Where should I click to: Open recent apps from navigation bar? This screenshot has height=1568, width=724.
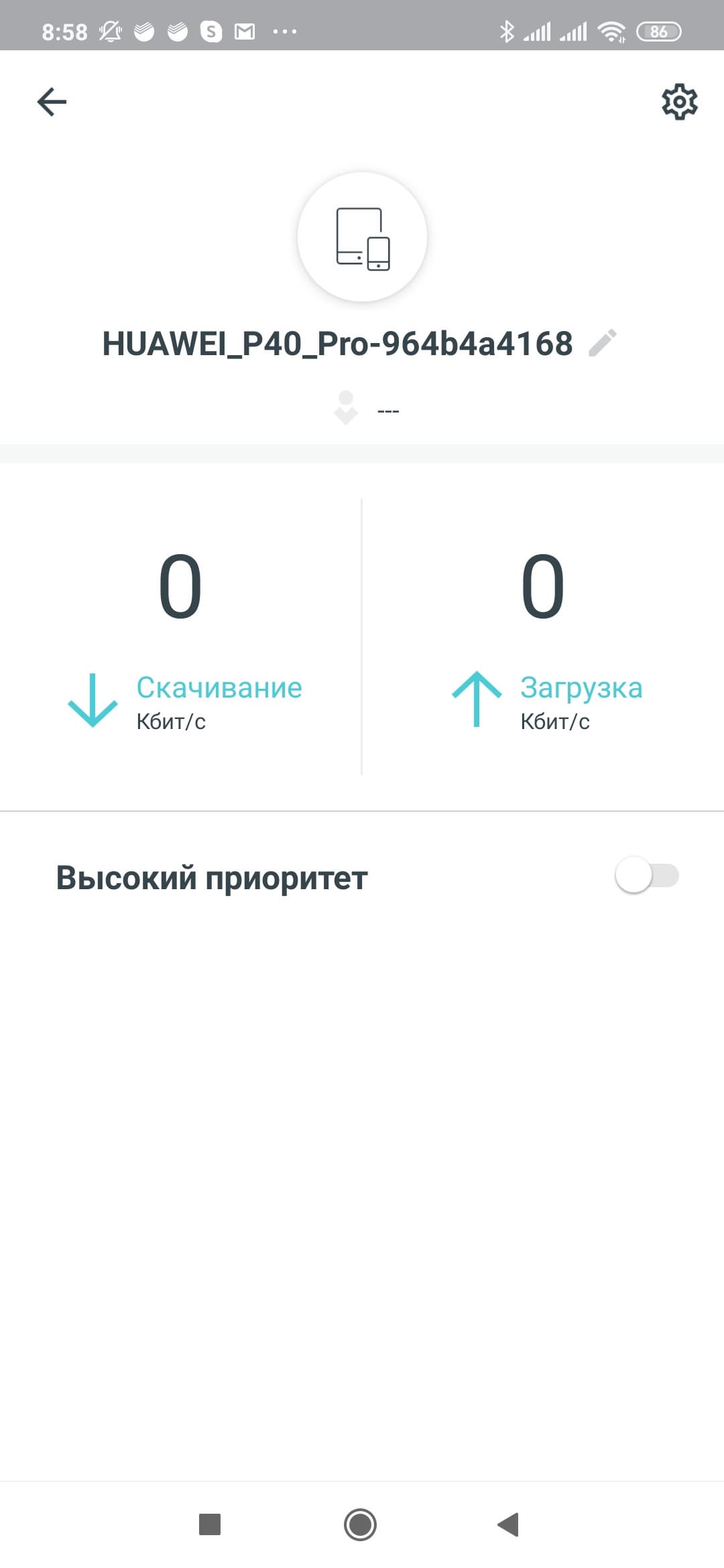point(210,1524)
